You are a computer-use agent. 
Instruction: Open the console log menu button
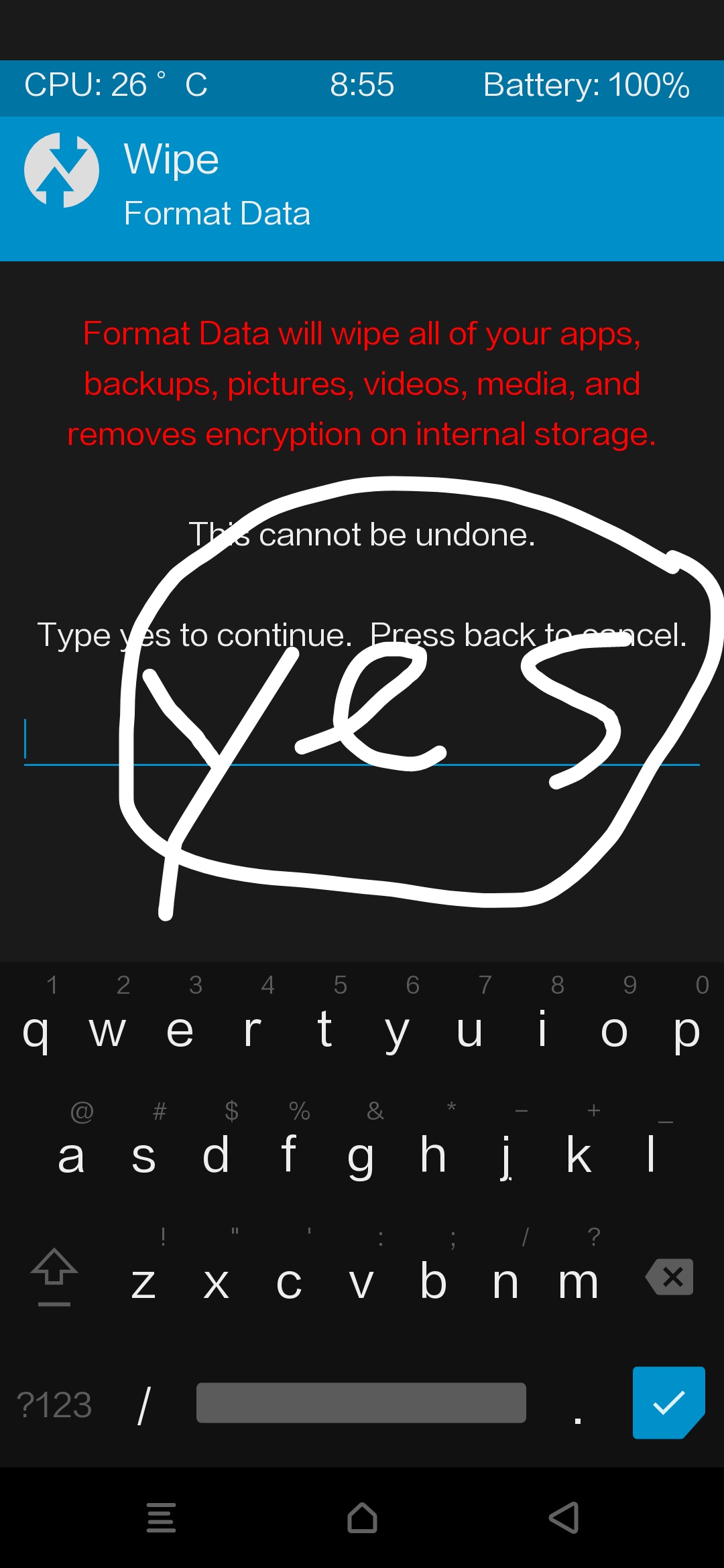[161, 1518]
